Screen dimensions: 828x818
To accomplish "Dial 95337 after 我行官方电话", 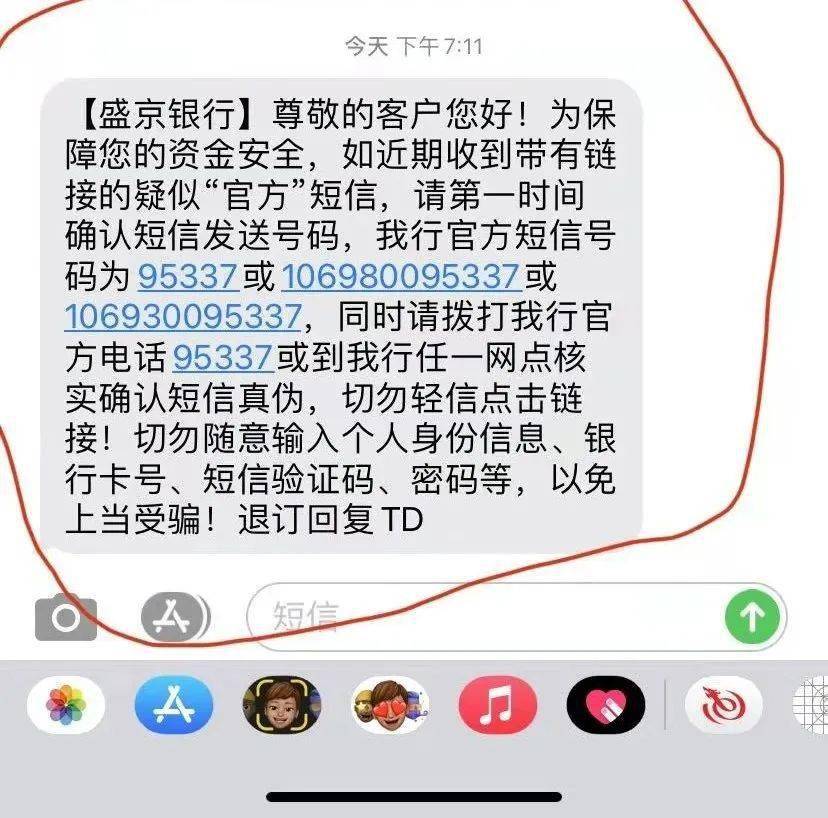I will tap(223, 357).
